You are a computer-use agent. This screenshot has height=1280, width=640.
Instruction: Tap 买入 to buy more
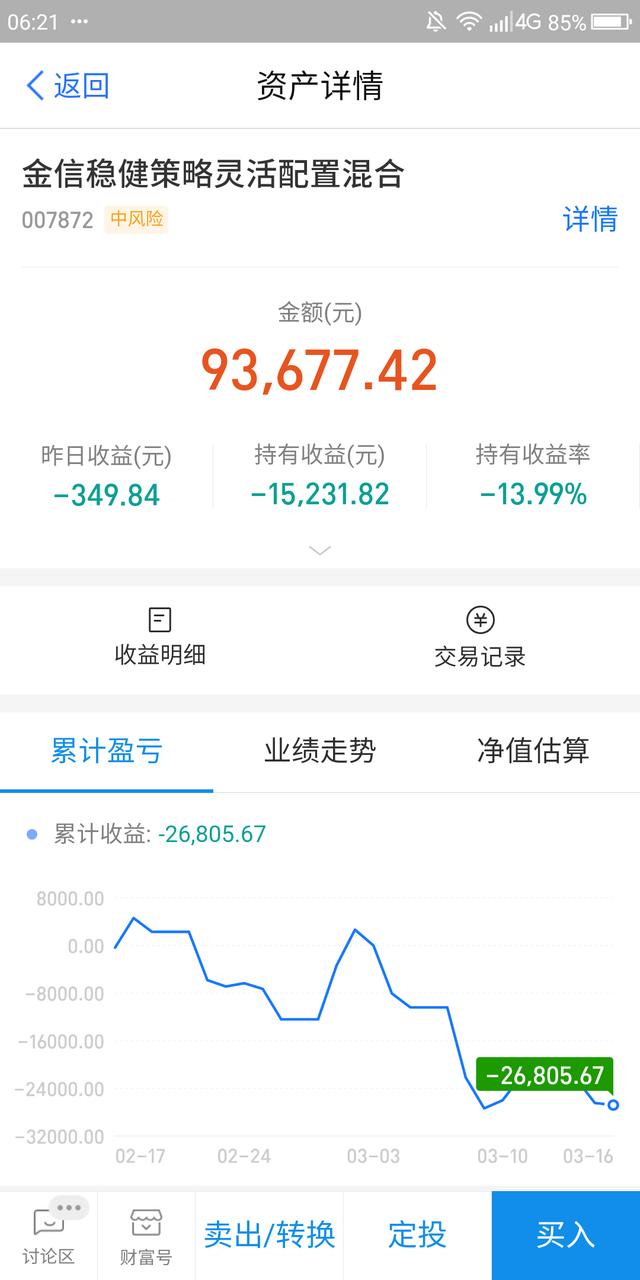tap(566, 1235)
